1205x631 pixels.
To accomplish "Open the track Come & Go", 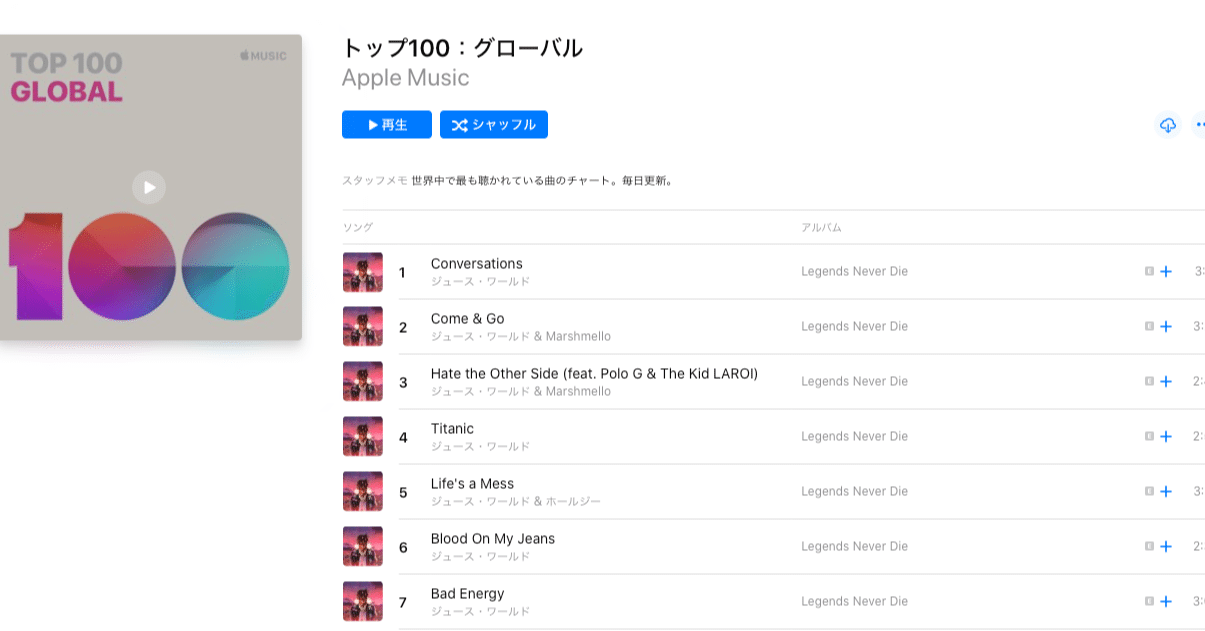I will click(467, 319).
